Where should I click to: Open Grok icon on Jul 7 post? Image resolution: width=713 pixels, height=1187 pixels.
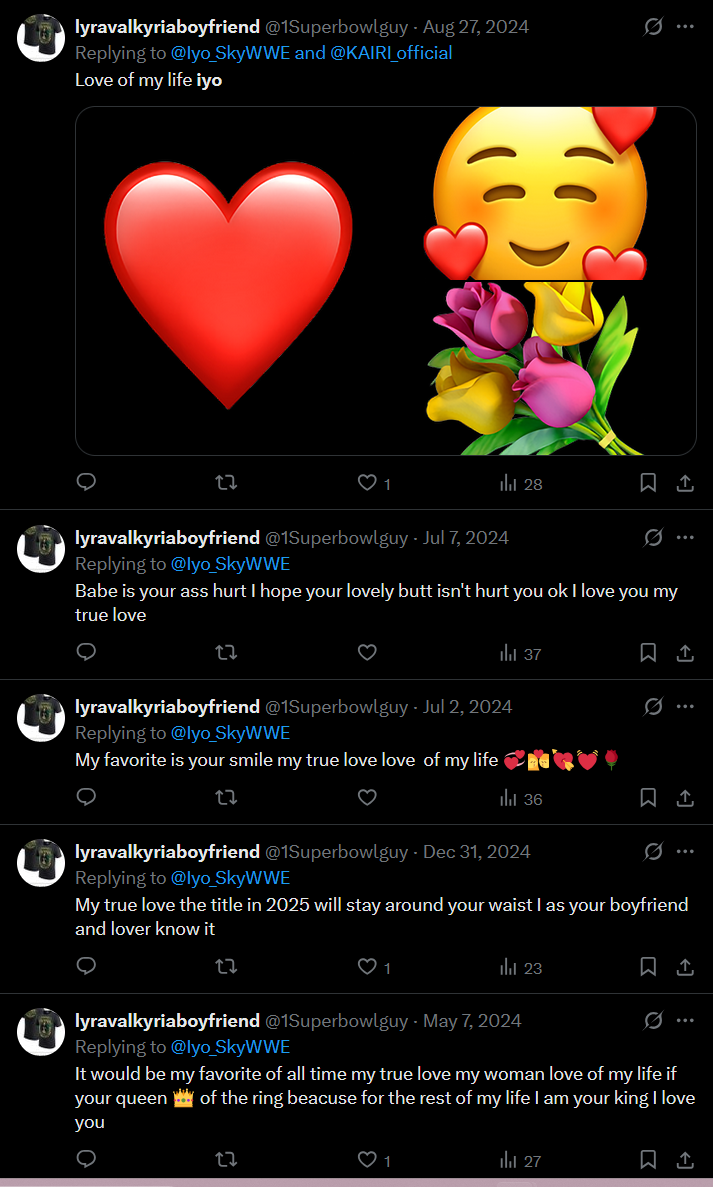tap(653, 538)
